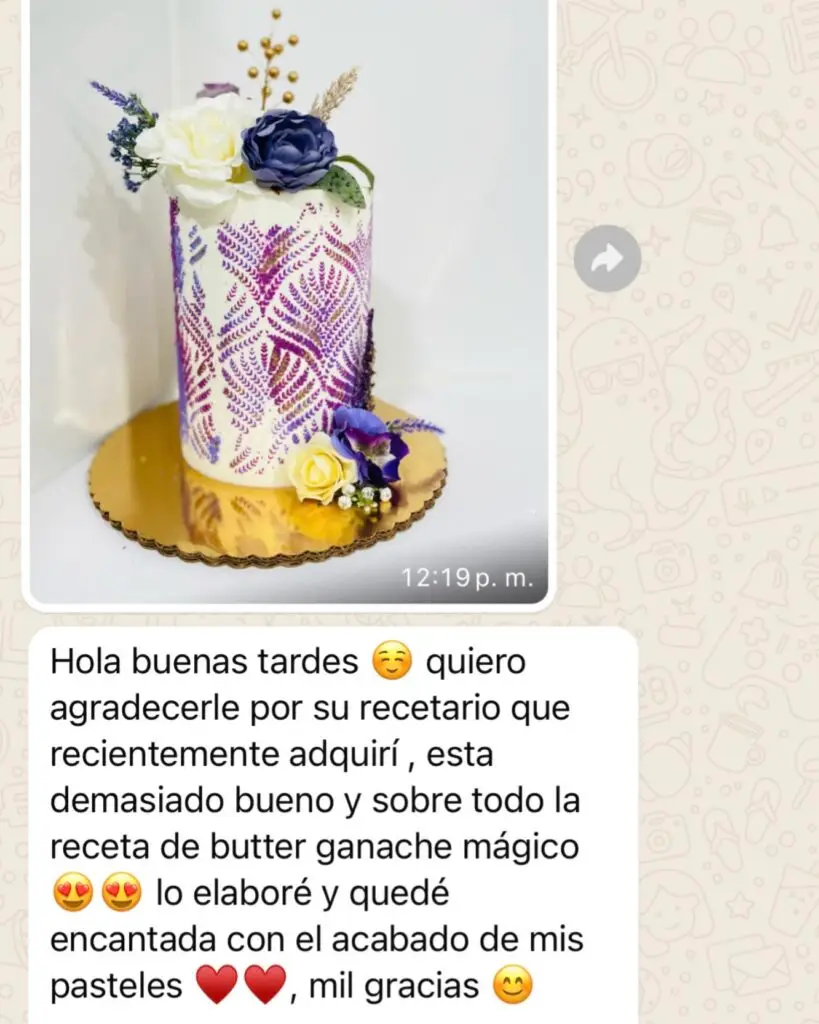
Task: Forward the cake photo message
Action: click(607, 259)
